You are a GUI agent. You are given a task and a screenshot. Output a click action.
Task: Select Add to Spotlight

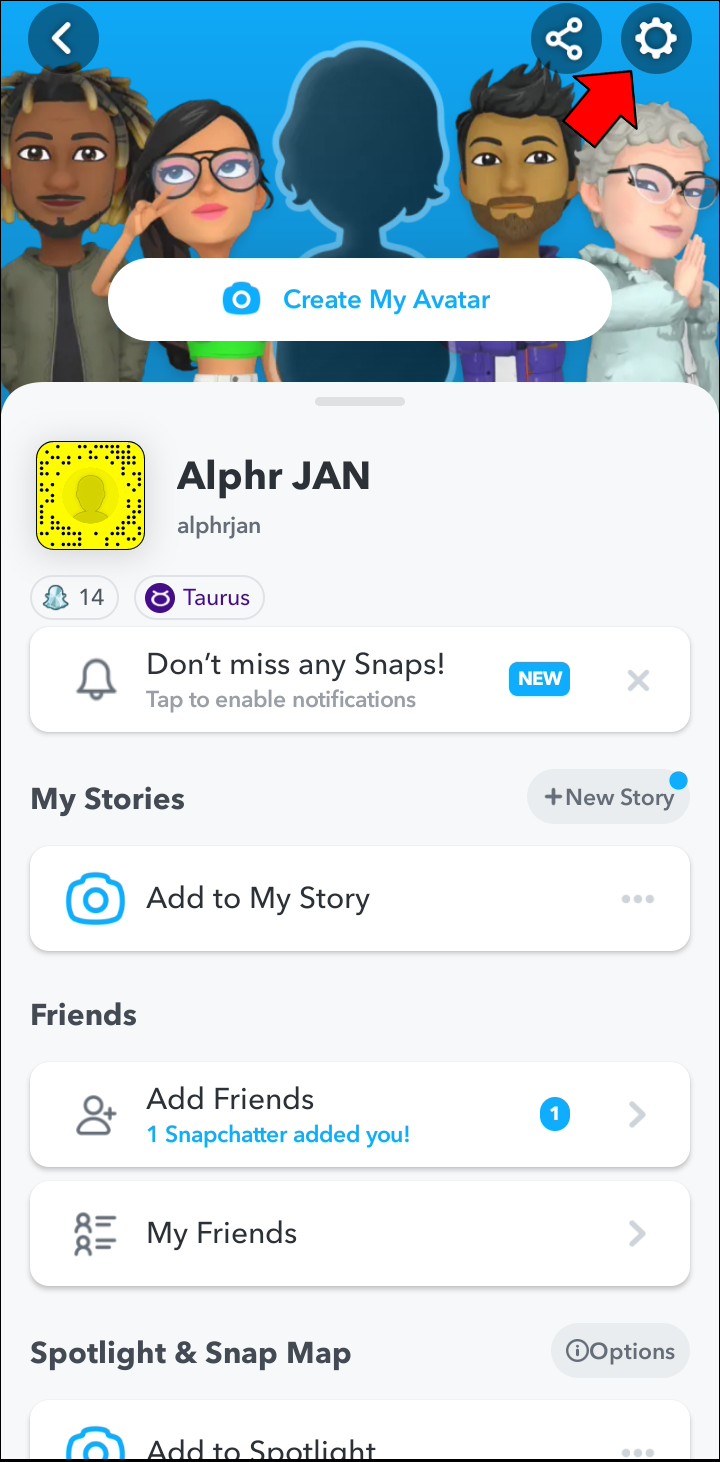262,1447
